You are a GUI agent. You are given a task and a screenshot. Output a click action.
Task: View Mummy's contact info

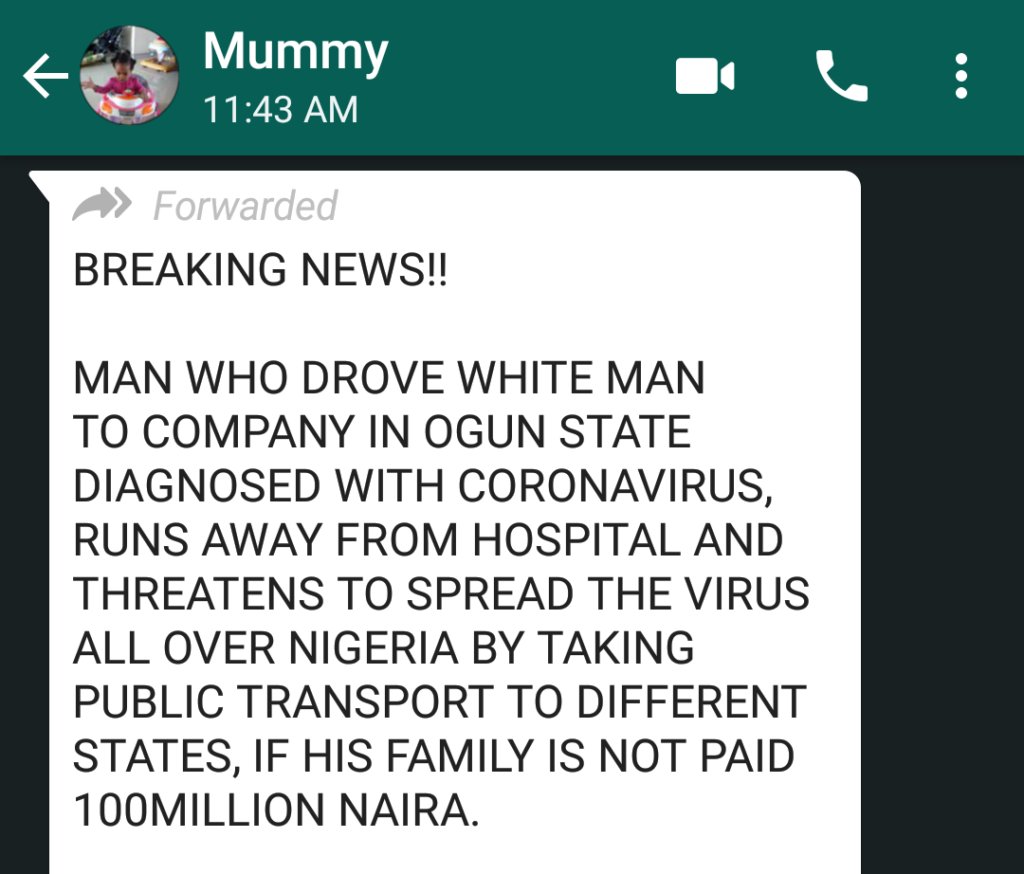(x=295, y=55)
